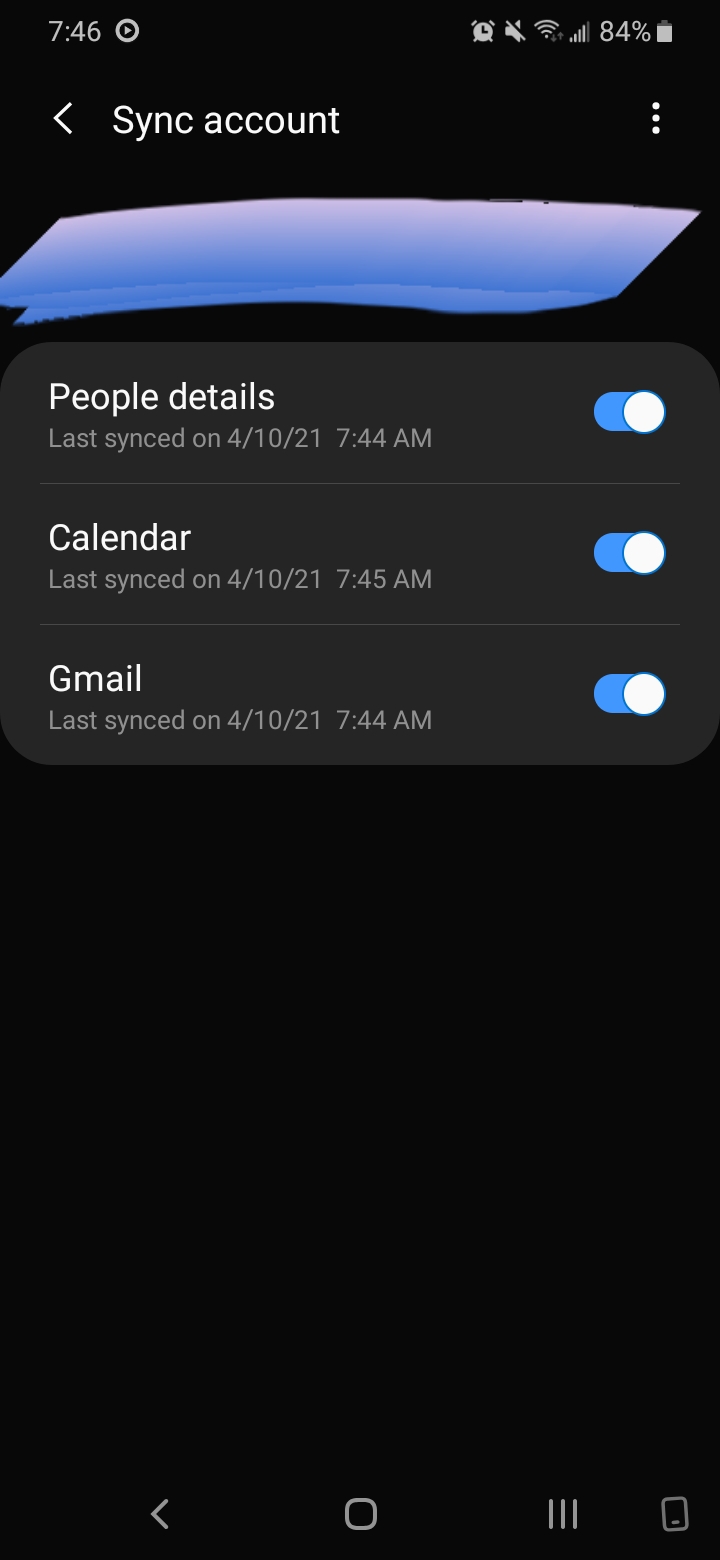Open the three-dot overflow menu
720x1560 pixels.
pyautogui.click(x=655, y=119)
